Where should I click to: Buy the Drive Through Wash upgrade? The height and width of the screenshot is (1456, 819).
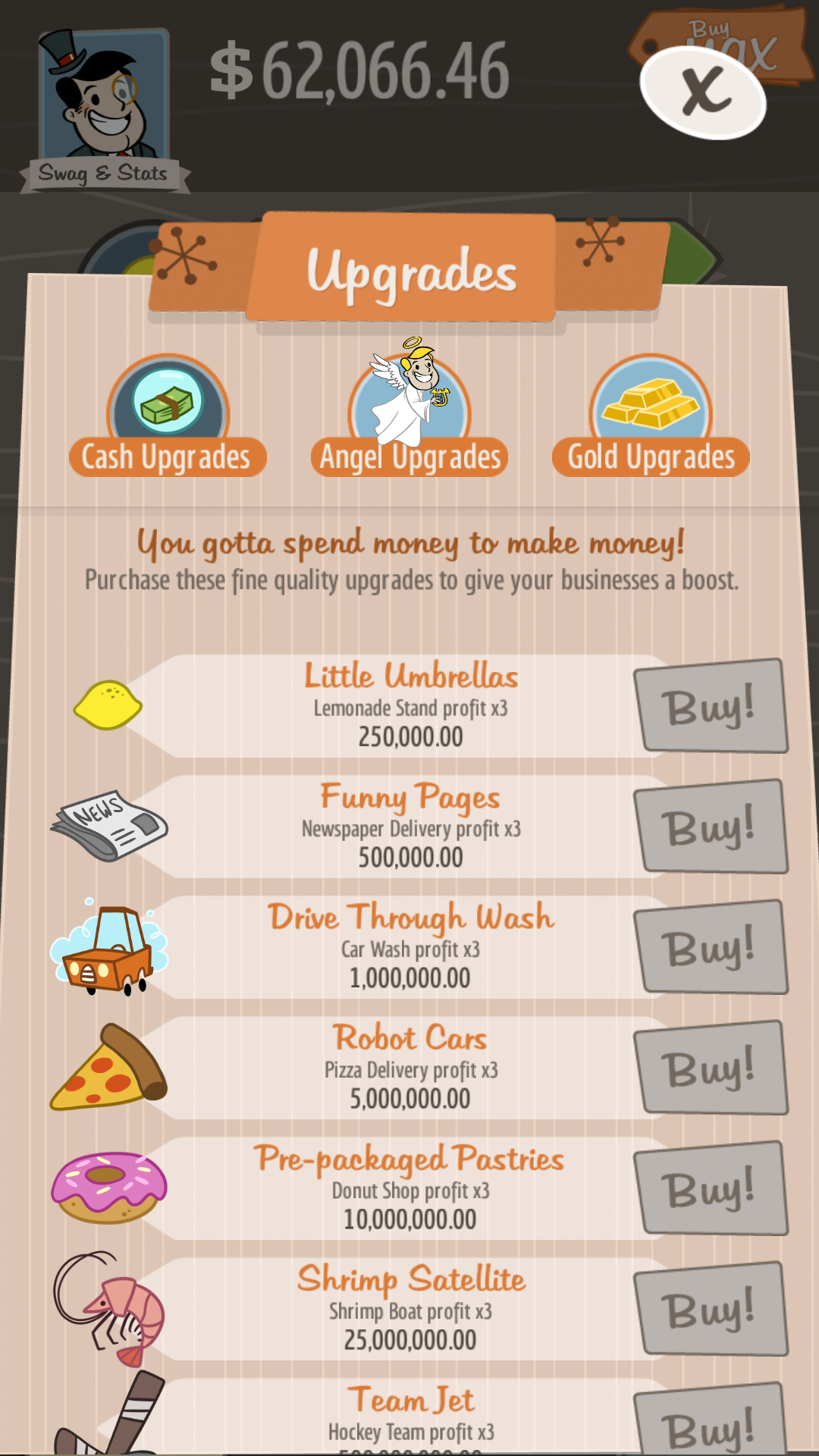coord(711,947)
